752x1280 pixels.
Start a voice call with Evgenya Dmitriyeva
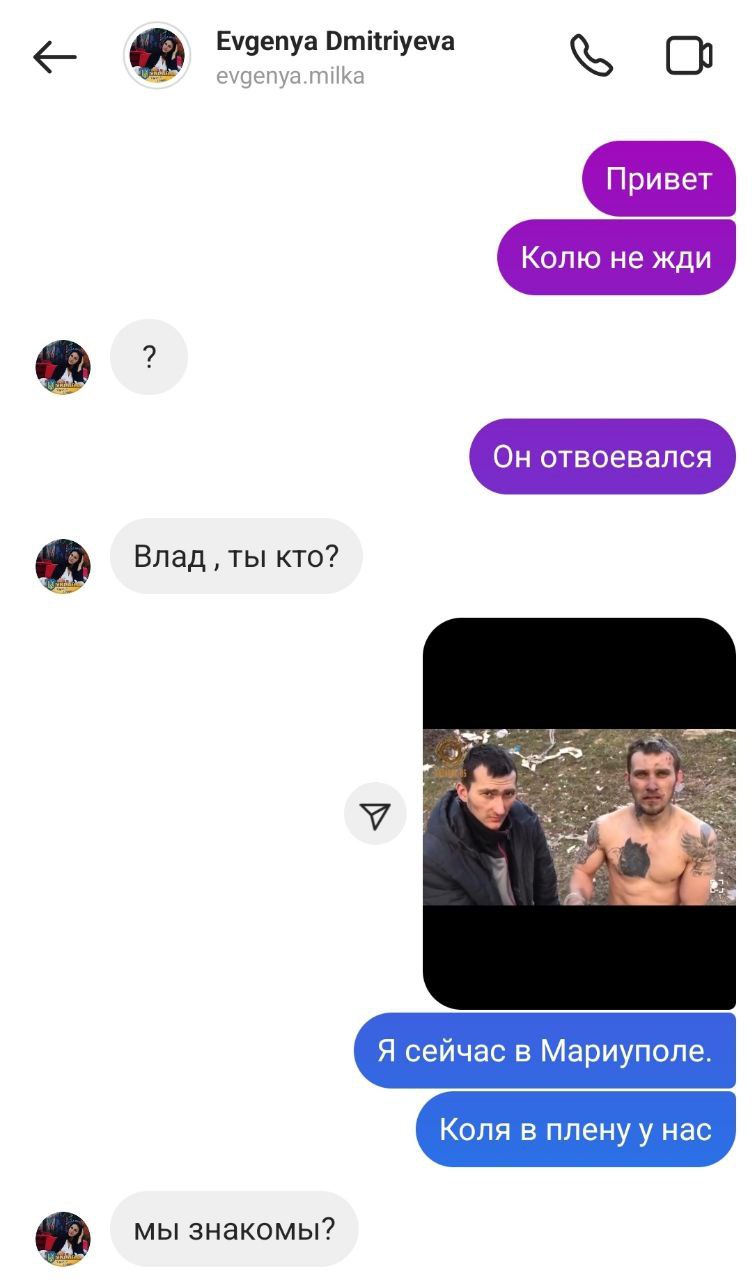591,56
